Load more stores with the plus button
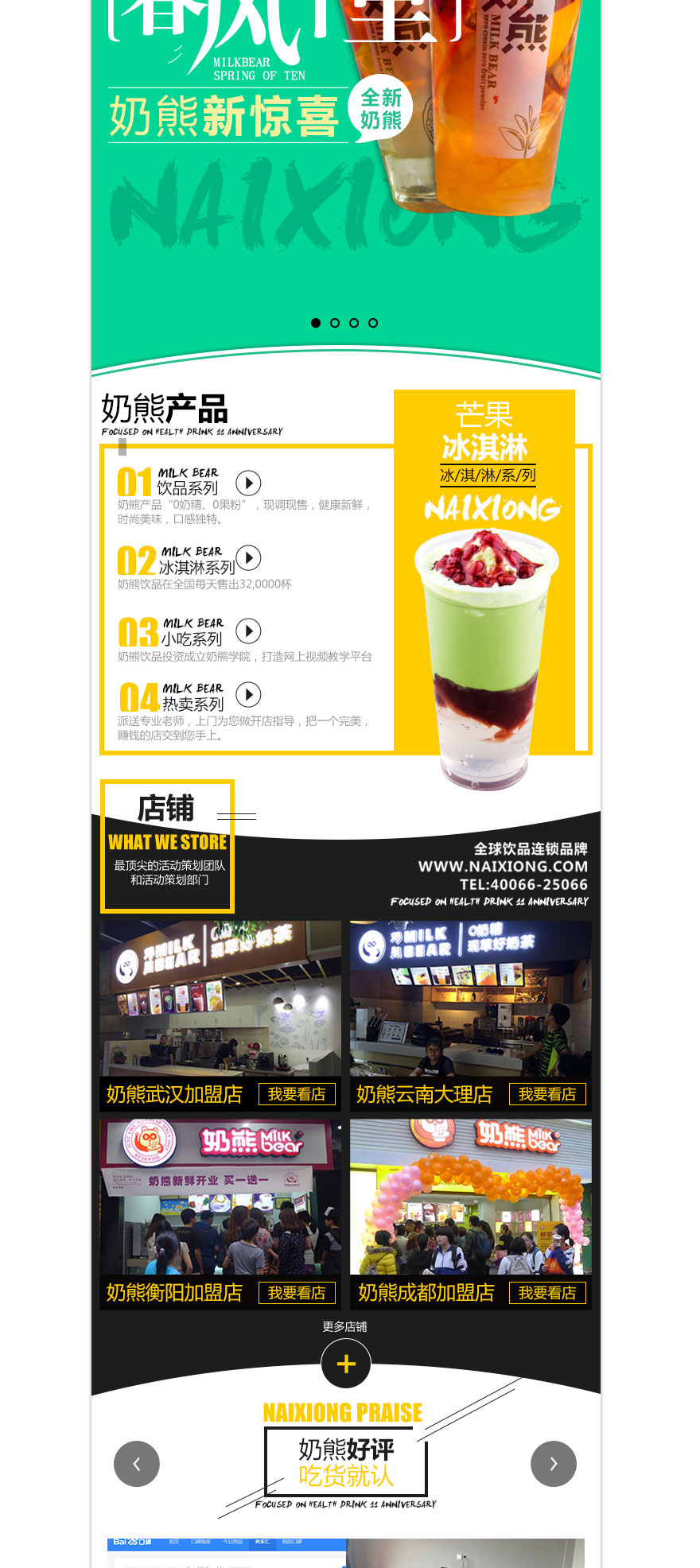Image resolution: width=700 pixels, height=1568 pixels. click(346, 1364)
